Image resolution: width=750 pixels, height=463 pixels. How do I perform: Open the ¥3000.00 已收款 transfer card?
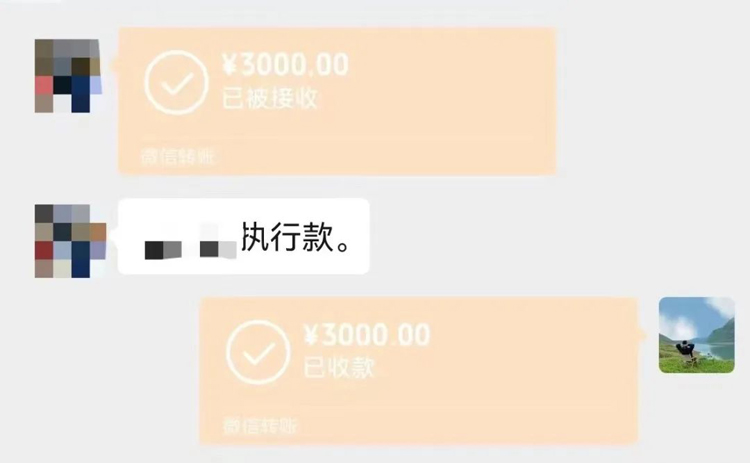[418, 368]
